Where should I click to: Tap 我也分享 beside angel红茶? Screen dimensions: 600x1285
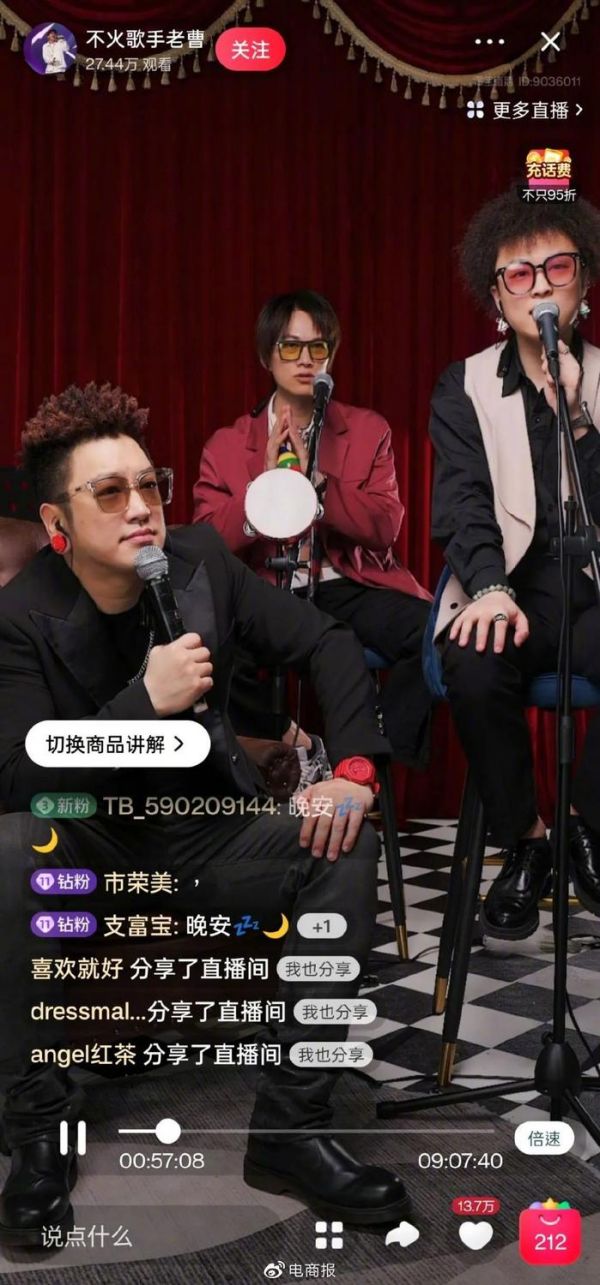coord(330,1054)
